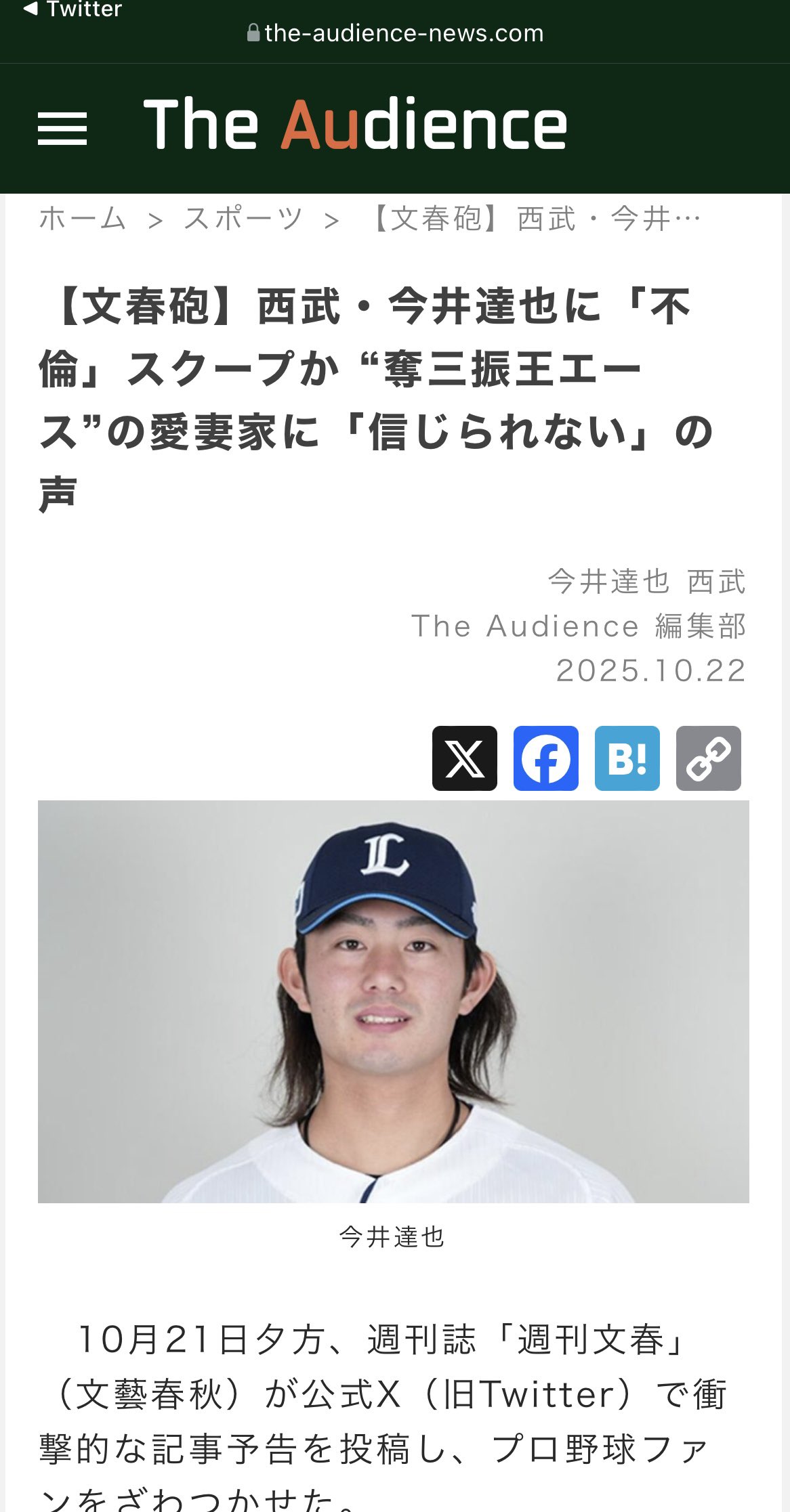Open the 西武 tag link

[x=716, y=582]
